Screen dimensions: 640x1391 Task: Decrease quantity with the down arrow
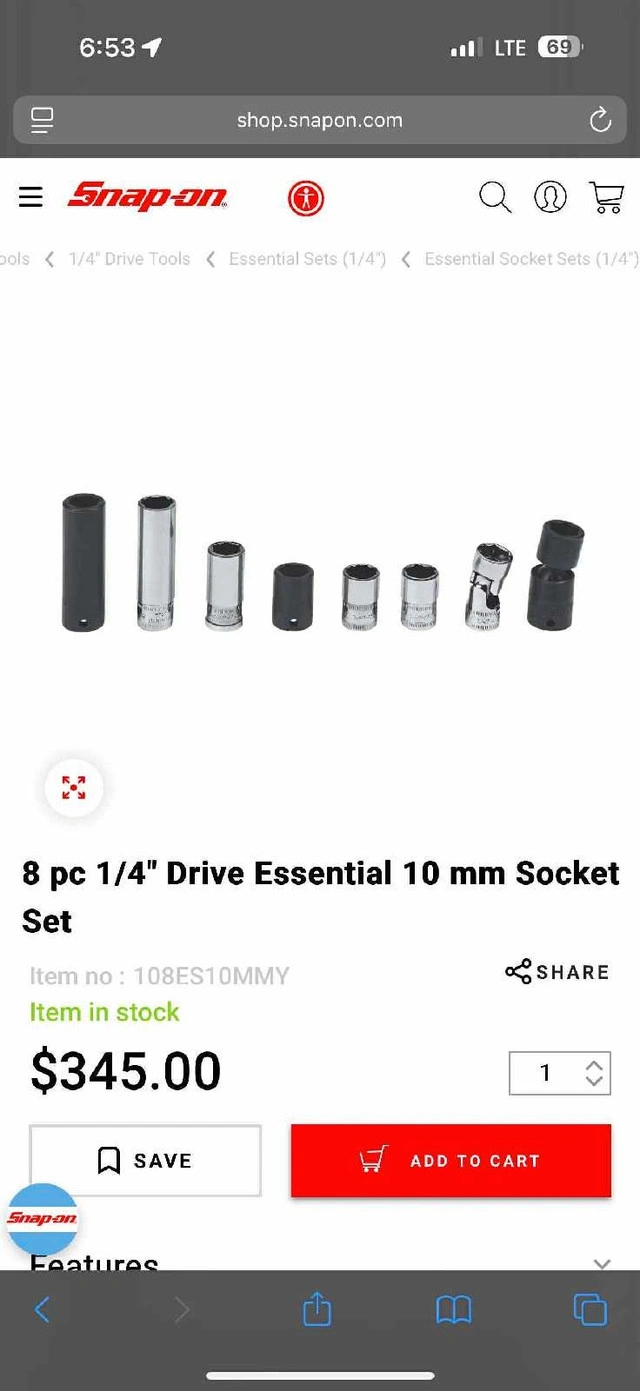(x=594, y=1081)
